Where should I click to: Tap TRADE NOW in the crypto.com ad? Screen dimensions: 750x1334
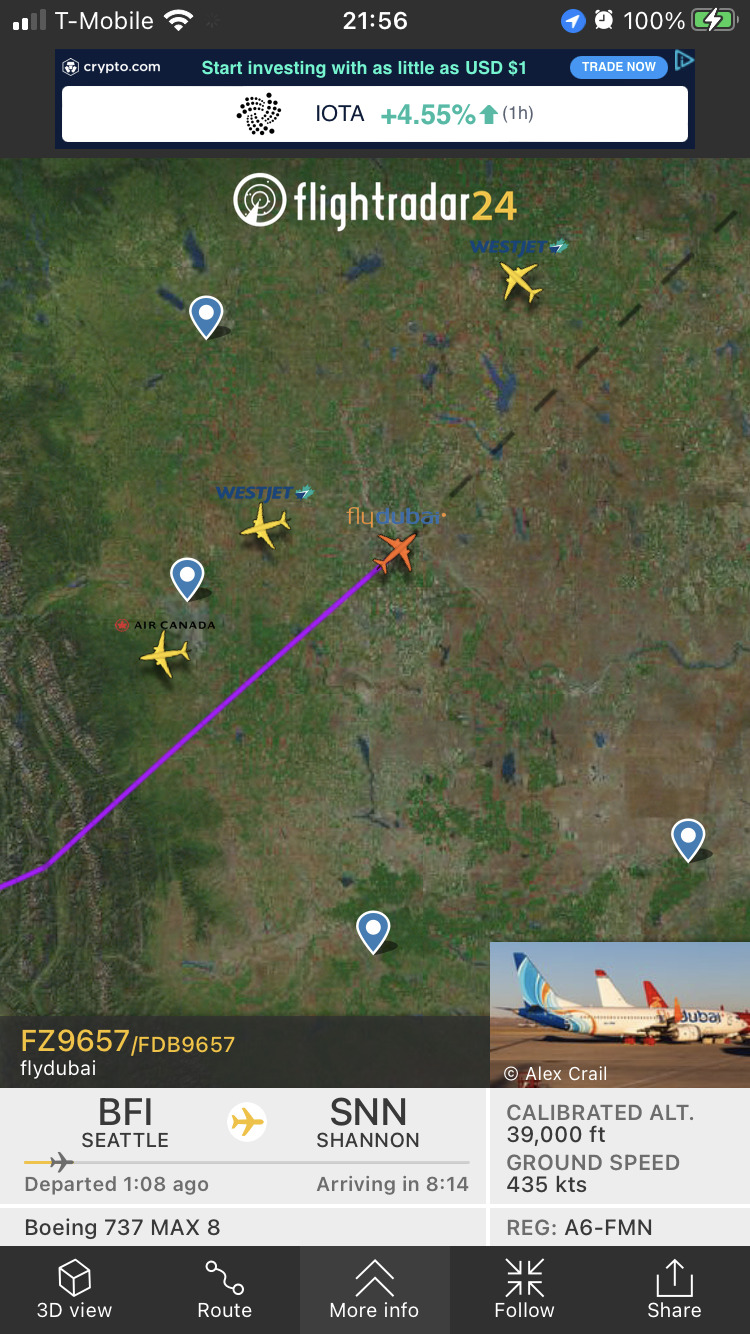tap(619, 67)
